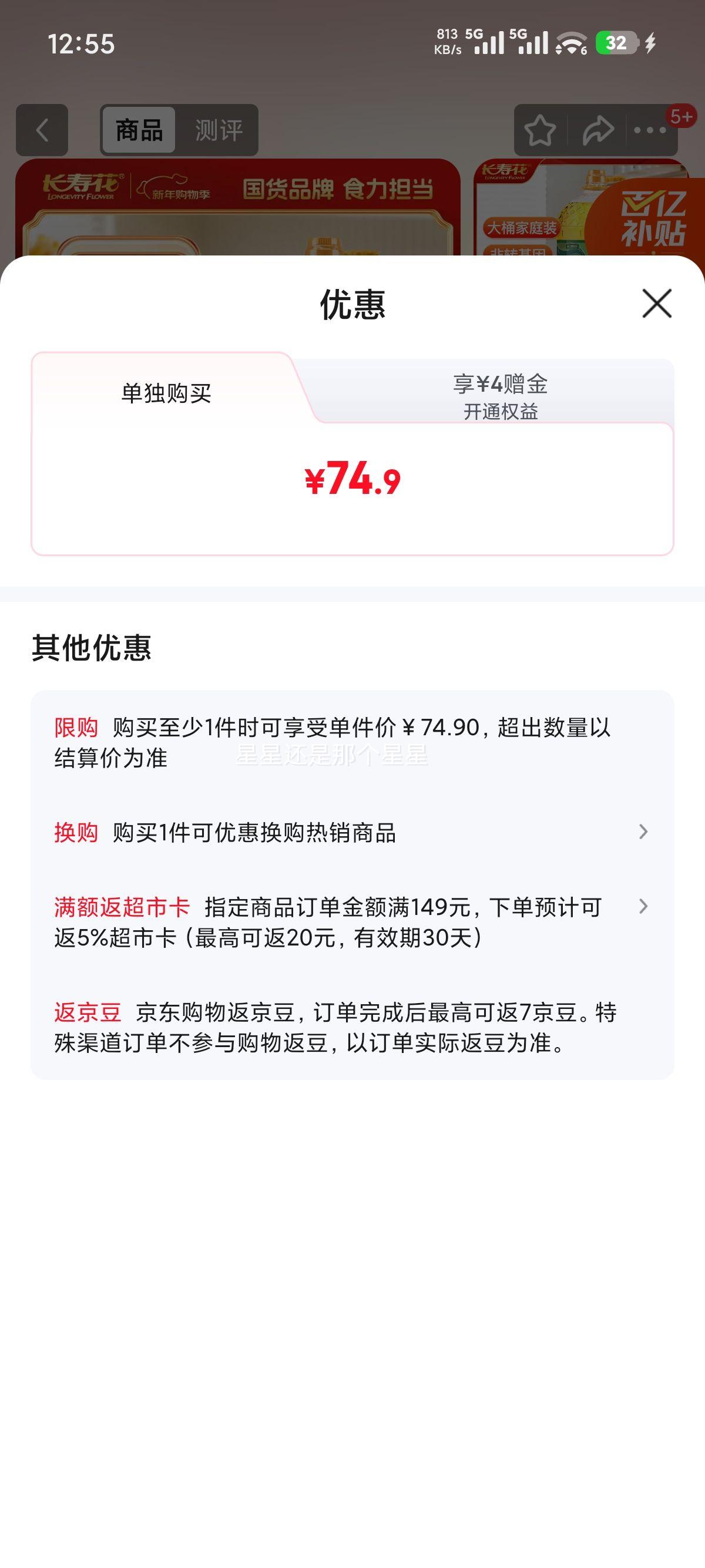Screen dimensions: 705x1568
Task: Close the 优惠 discount popup
Action: coord(656,304)
